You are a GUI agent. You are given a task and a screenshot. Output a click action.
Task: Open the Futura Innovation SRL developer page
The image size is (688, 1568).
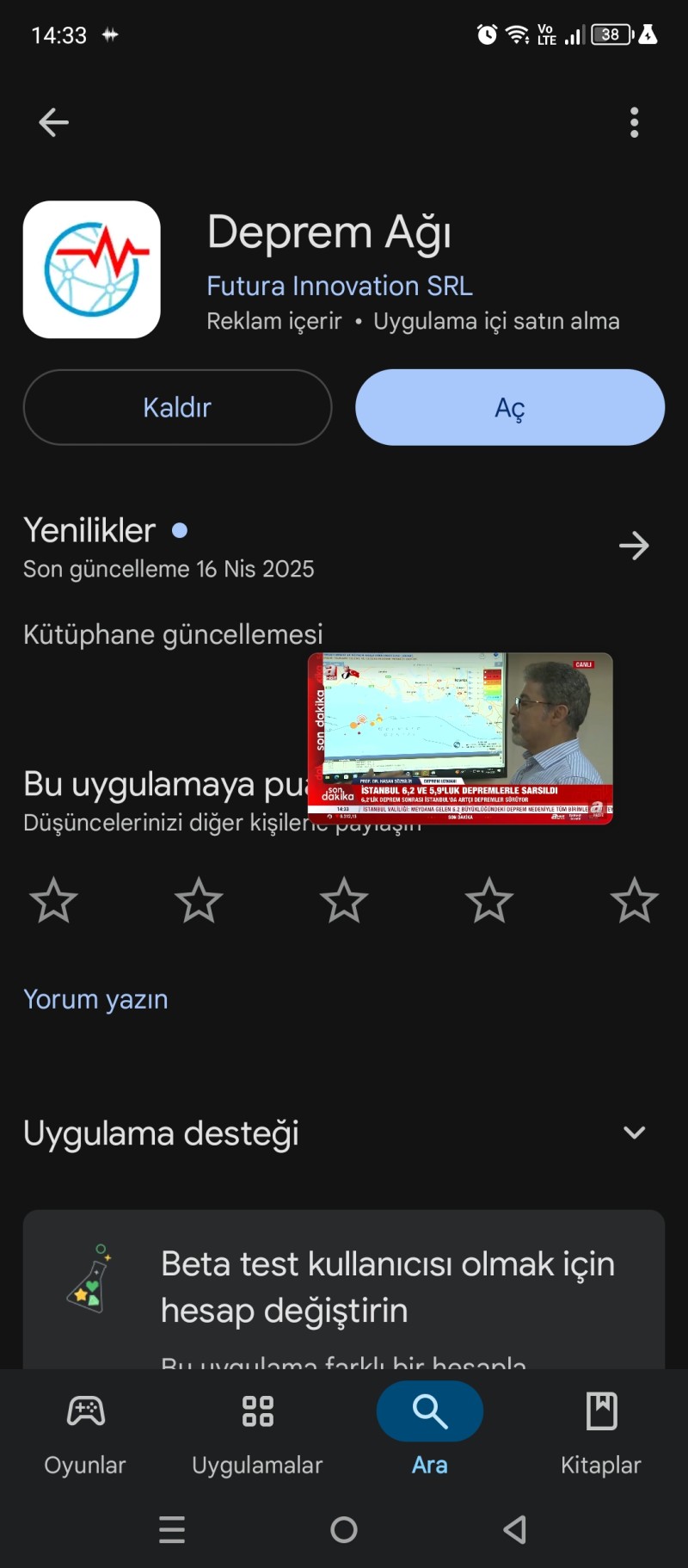point(340,286)
